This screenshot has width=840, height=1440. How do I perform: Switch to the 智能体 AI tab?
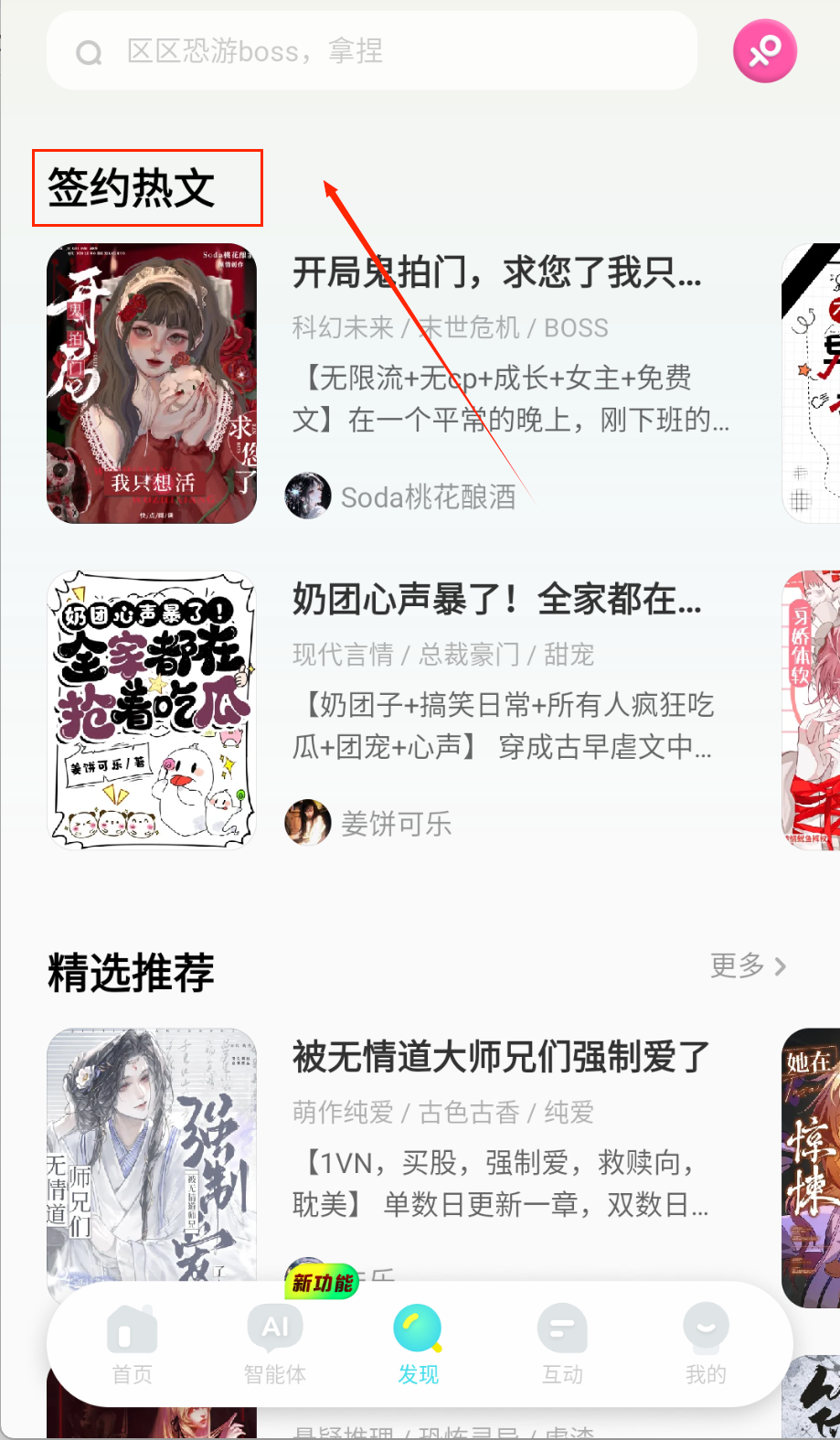click(x=275, y=1344)
